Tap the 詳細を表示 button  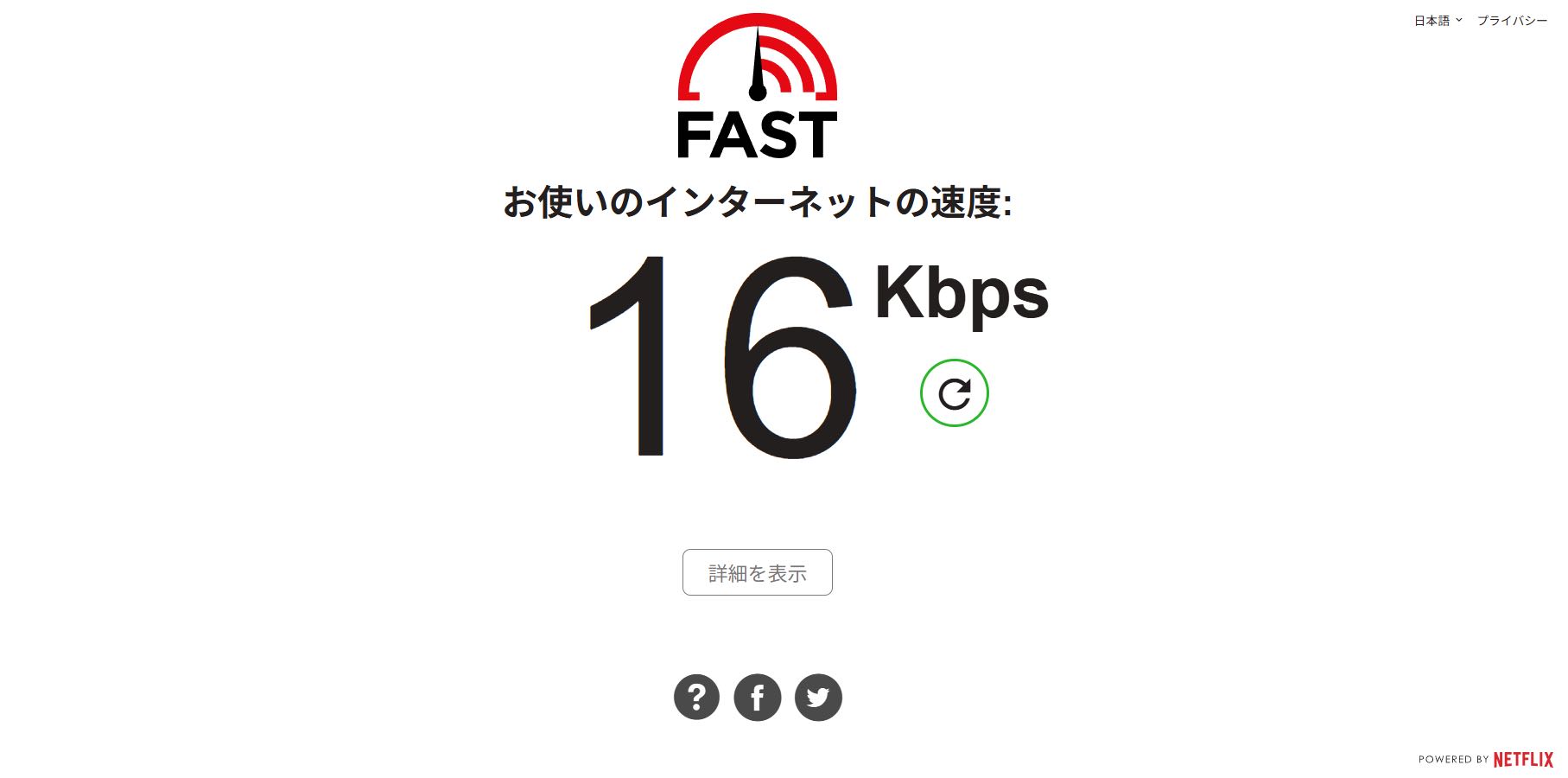point(757,572)
